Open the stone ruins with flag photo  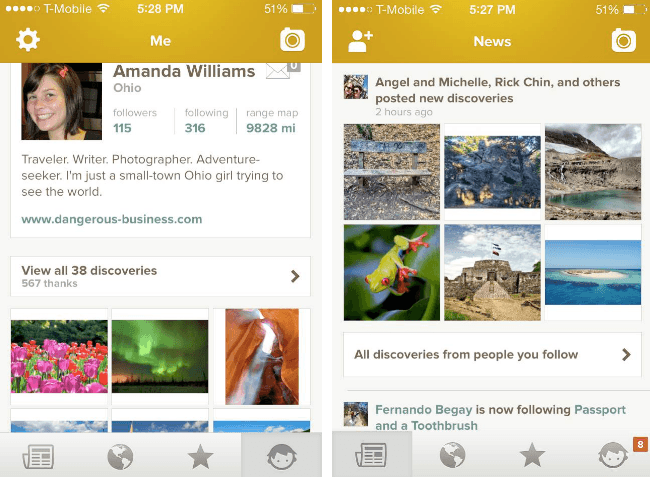(492, 272)
